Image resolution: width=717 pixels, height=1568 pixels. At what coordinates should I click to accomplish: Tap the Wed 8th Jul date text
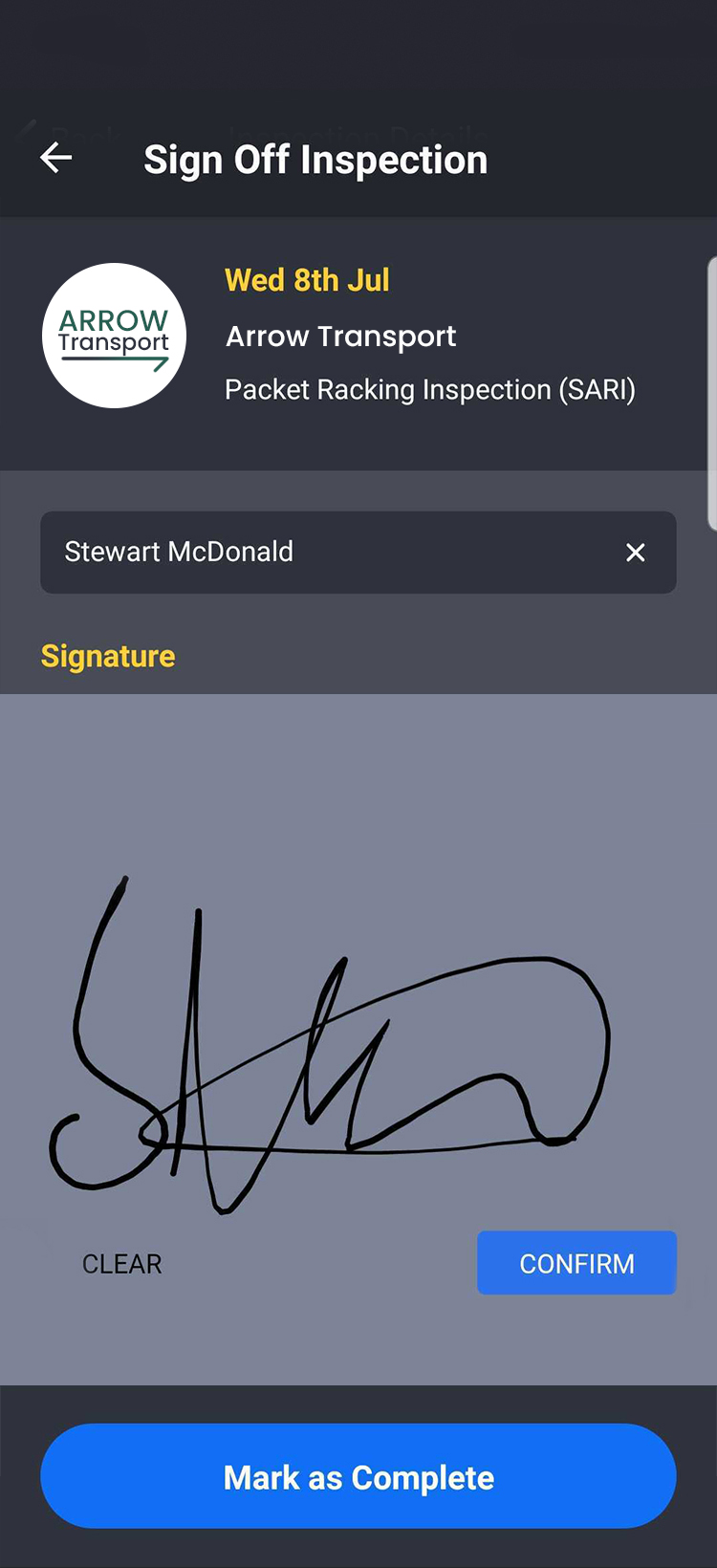pos(306,279)
